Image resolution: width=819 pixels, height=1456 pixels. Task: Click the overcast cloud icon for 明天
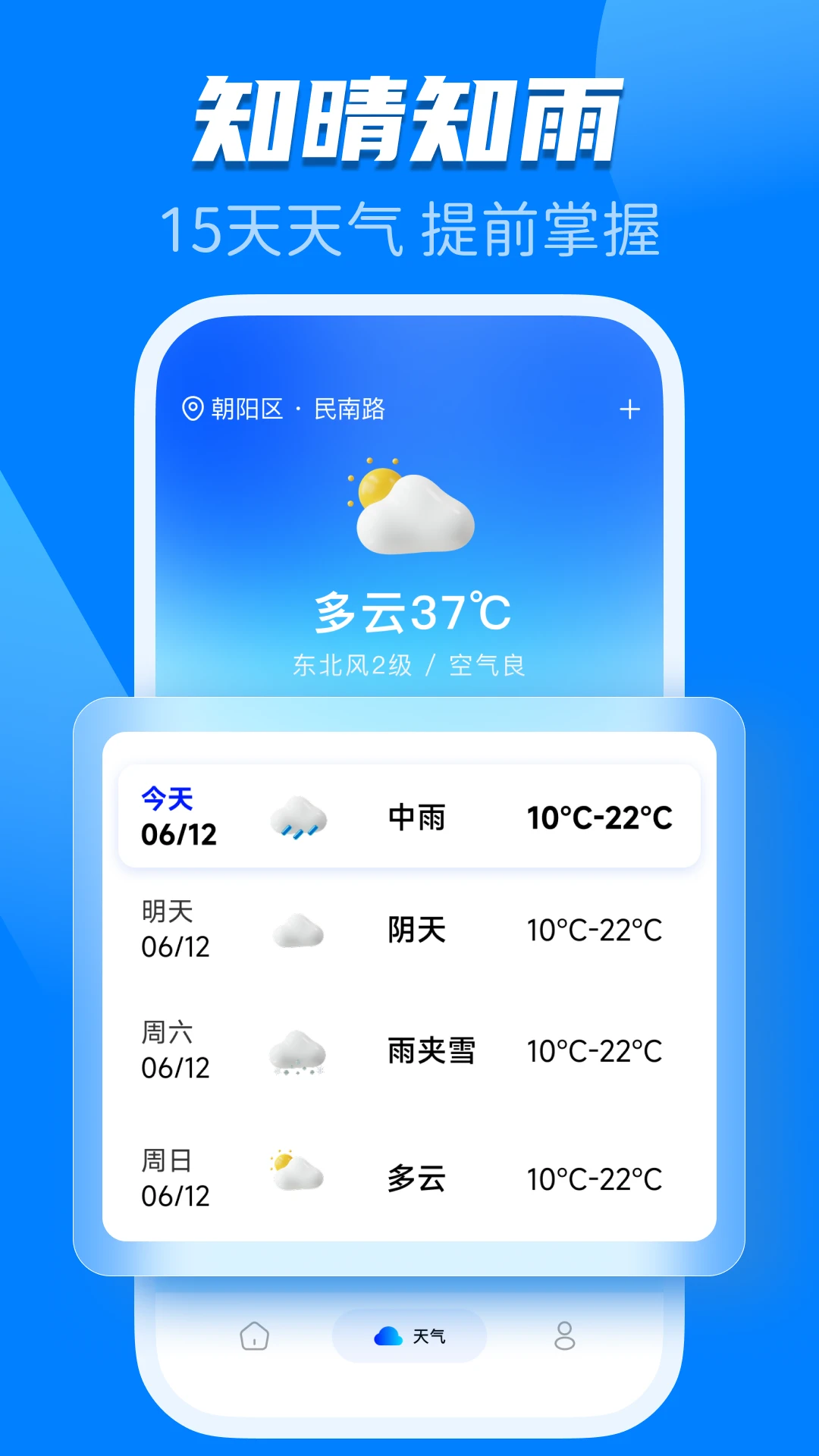pyautogui.click(x=300, y=930)
